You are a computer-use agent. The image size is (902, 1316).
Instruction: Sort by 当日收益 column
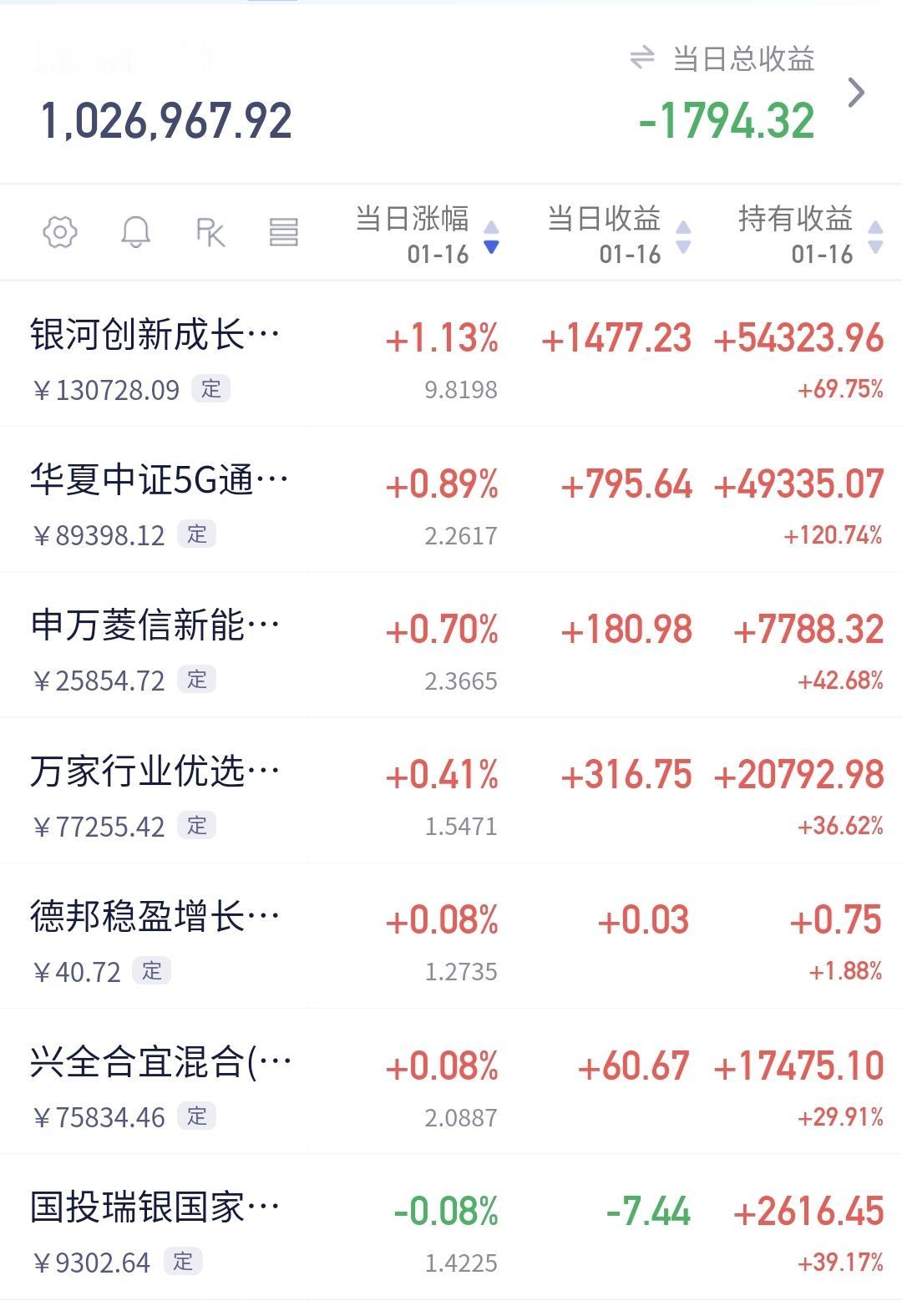click(617, 234)
